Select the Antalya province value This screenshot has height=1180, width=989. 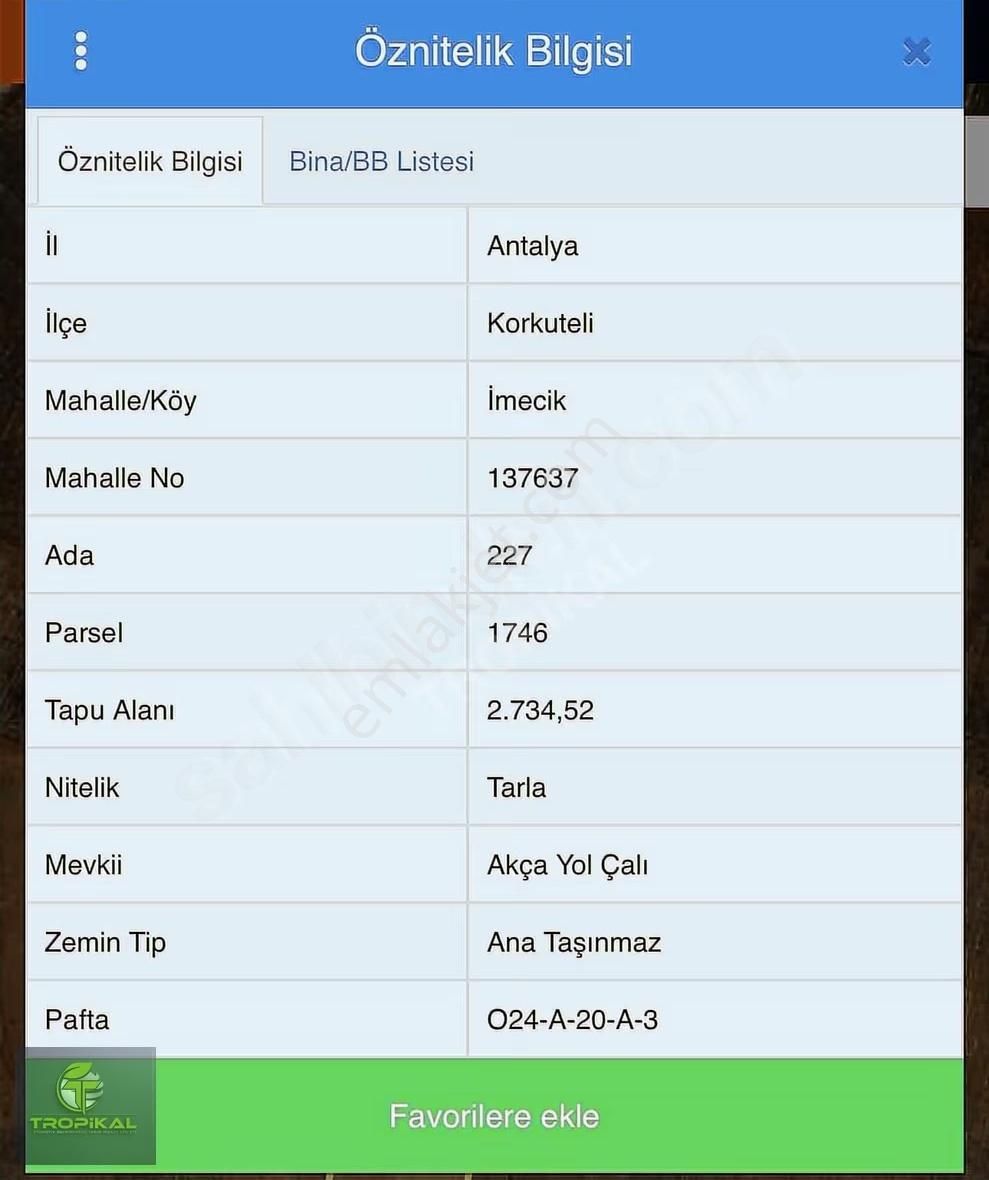[532, 246]
